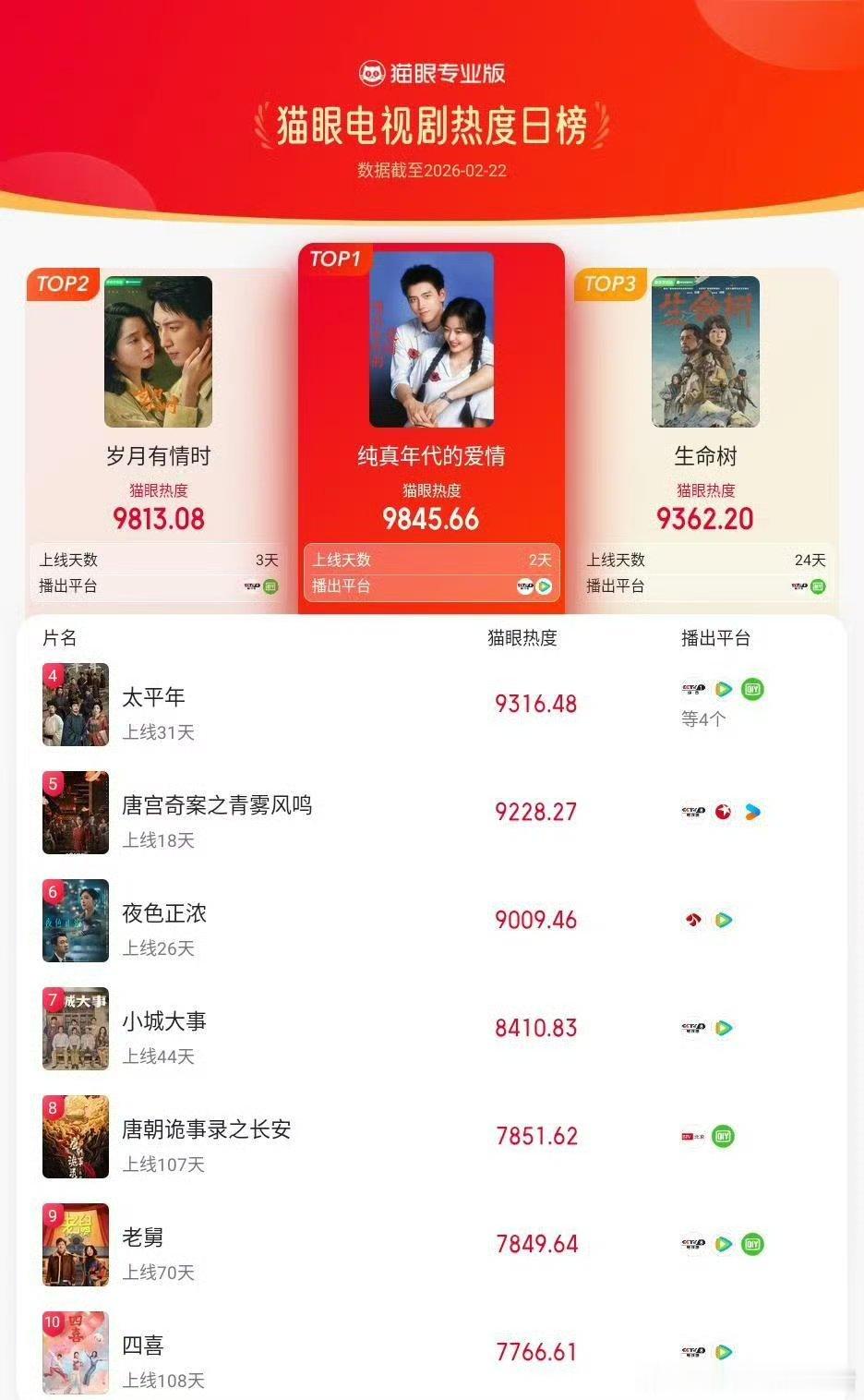
Task: Select the blue-orange platform icon for 唐宫奇案之青雾风鸣
Action: pyautogui.click(x=752, y=812)
